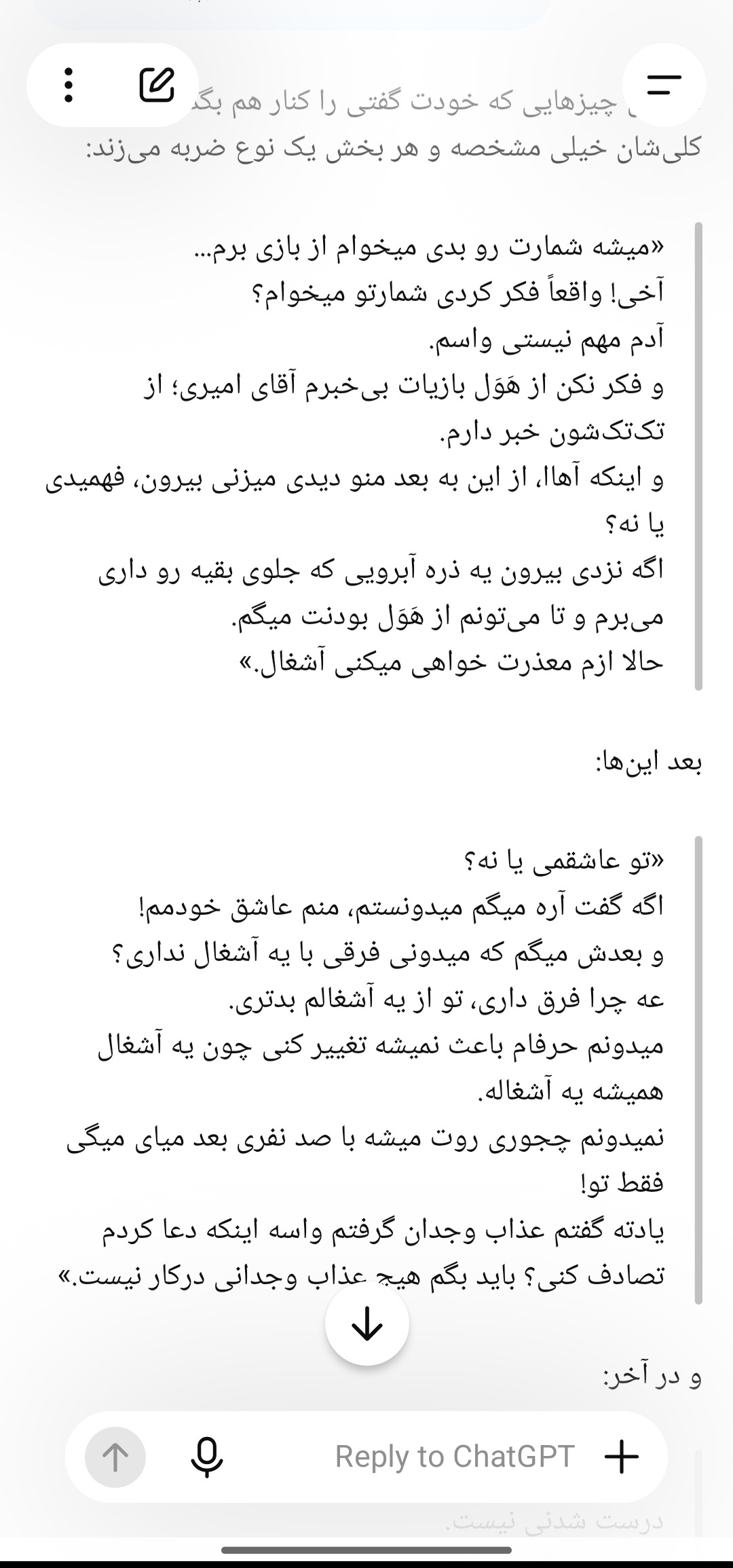Tap the send arrow button
Image resolution: width=733 pixels, height=1568 pixels.
tap(115, 1457)
